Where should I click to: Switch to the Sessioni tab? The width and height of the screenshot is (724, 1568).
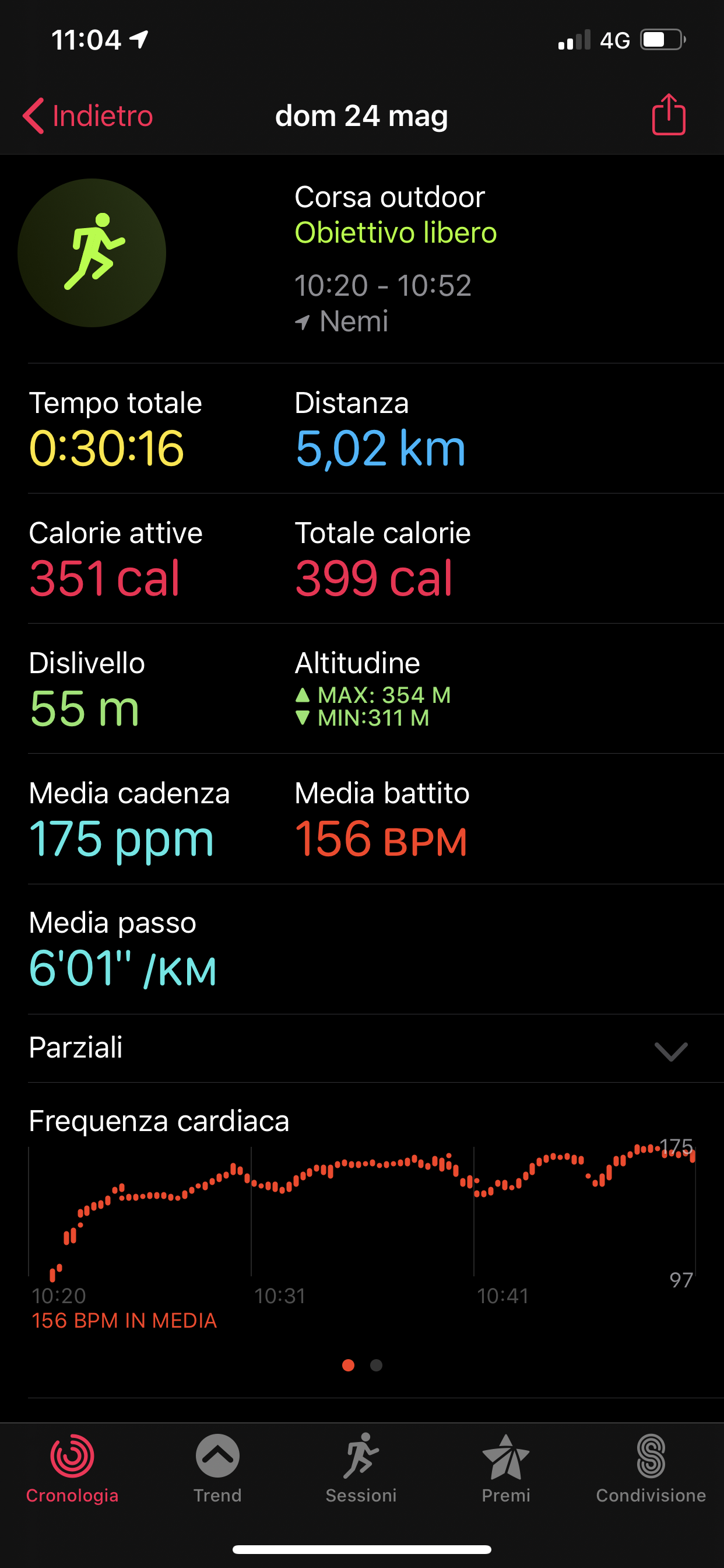[361, 1468]
